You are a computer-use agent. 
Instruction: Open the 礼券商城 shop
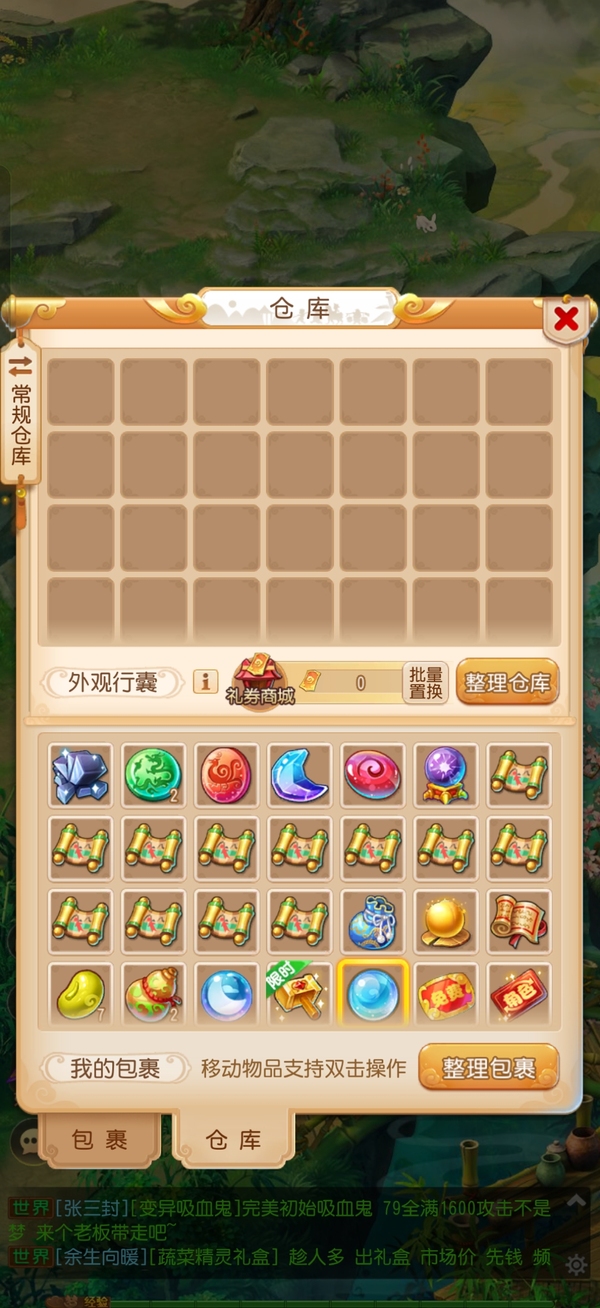pyautogui.click(x=259, y=681)
